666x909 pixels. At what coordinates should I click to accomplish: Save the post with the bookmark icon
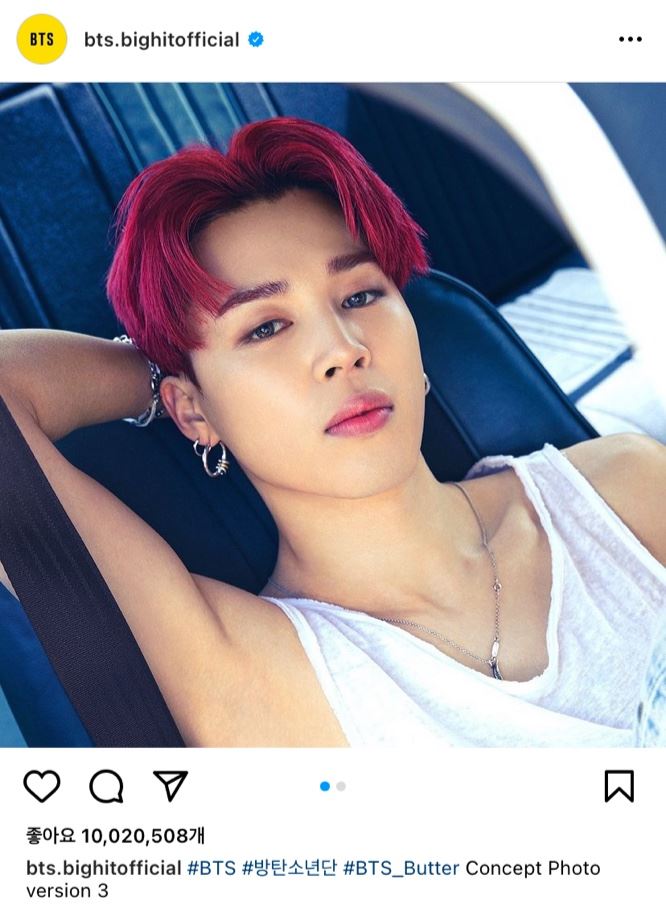click(x=619, y=786)
